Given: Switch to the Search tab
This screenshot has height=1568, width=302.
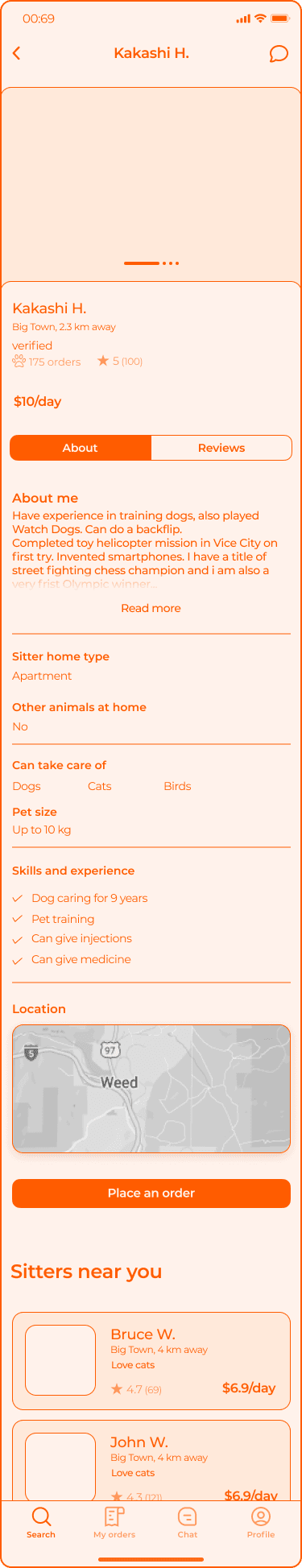Looking at the screenshot, I should coord(41,1523).
